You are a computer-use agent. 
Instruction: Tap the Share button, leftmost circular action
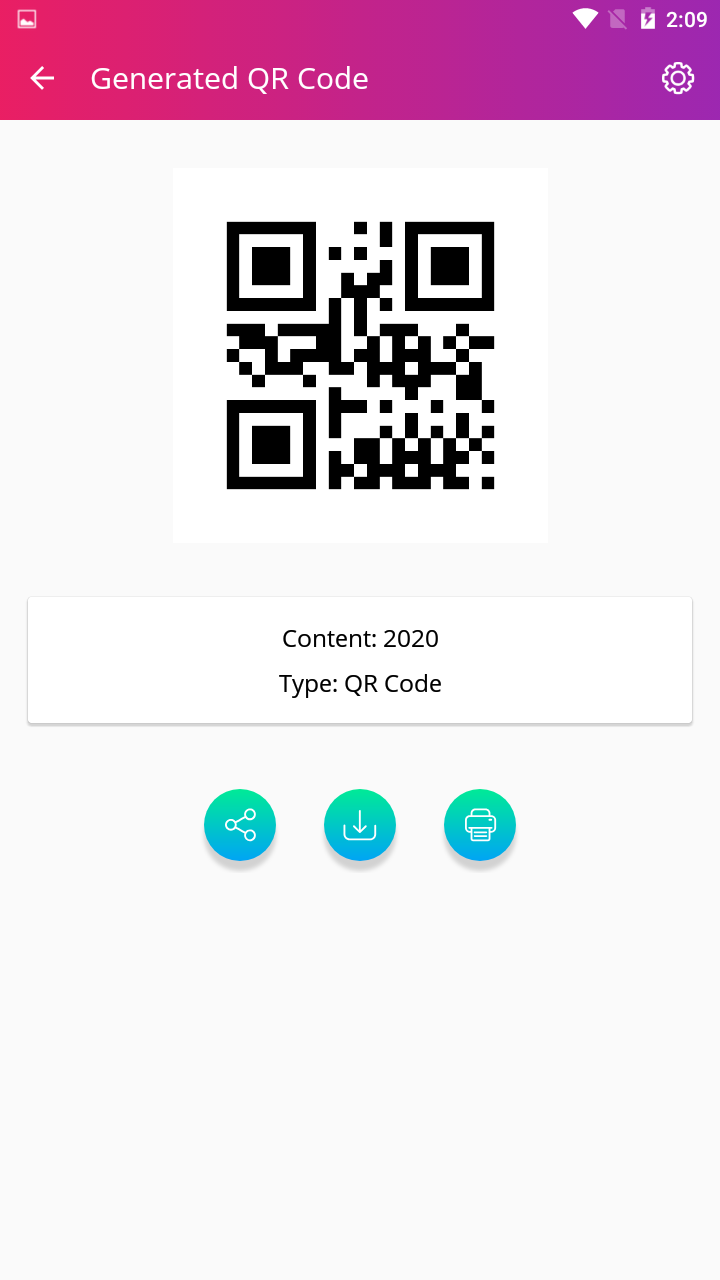tap(240, 824)
